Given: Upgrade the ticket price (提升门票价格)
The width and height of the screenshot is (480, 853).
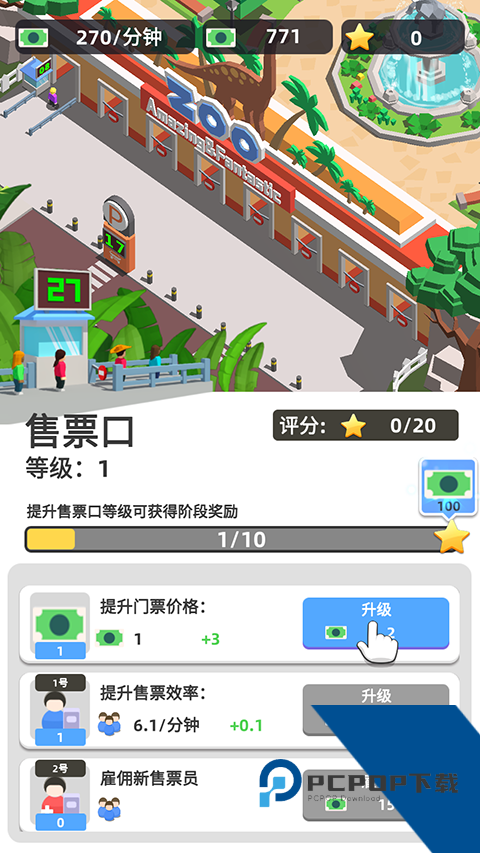Looking at the screenshot, I should (376, 623).
